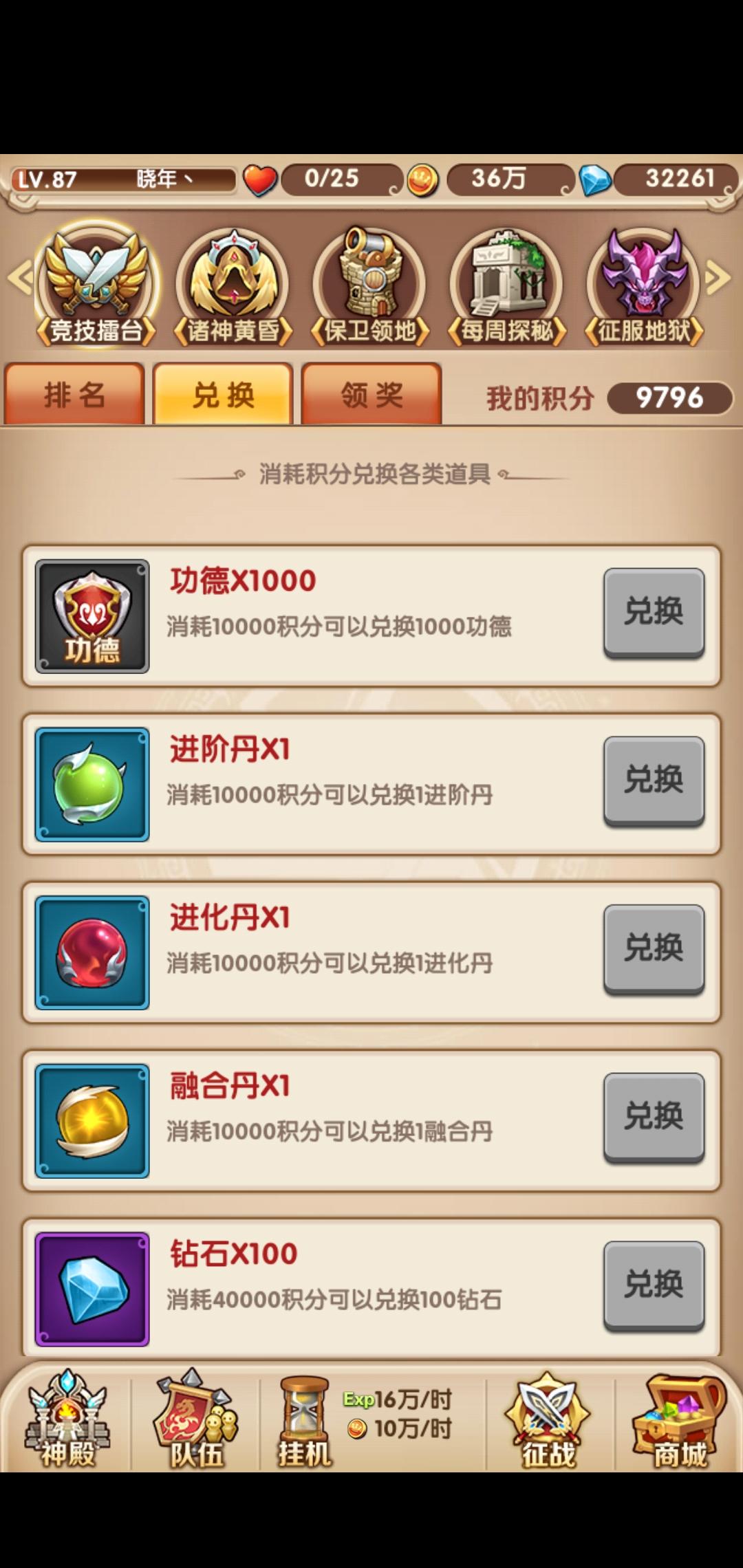Switch to the 挂机 idle screen
The height and width of the screenshot is (1568, 743).
305,1421
